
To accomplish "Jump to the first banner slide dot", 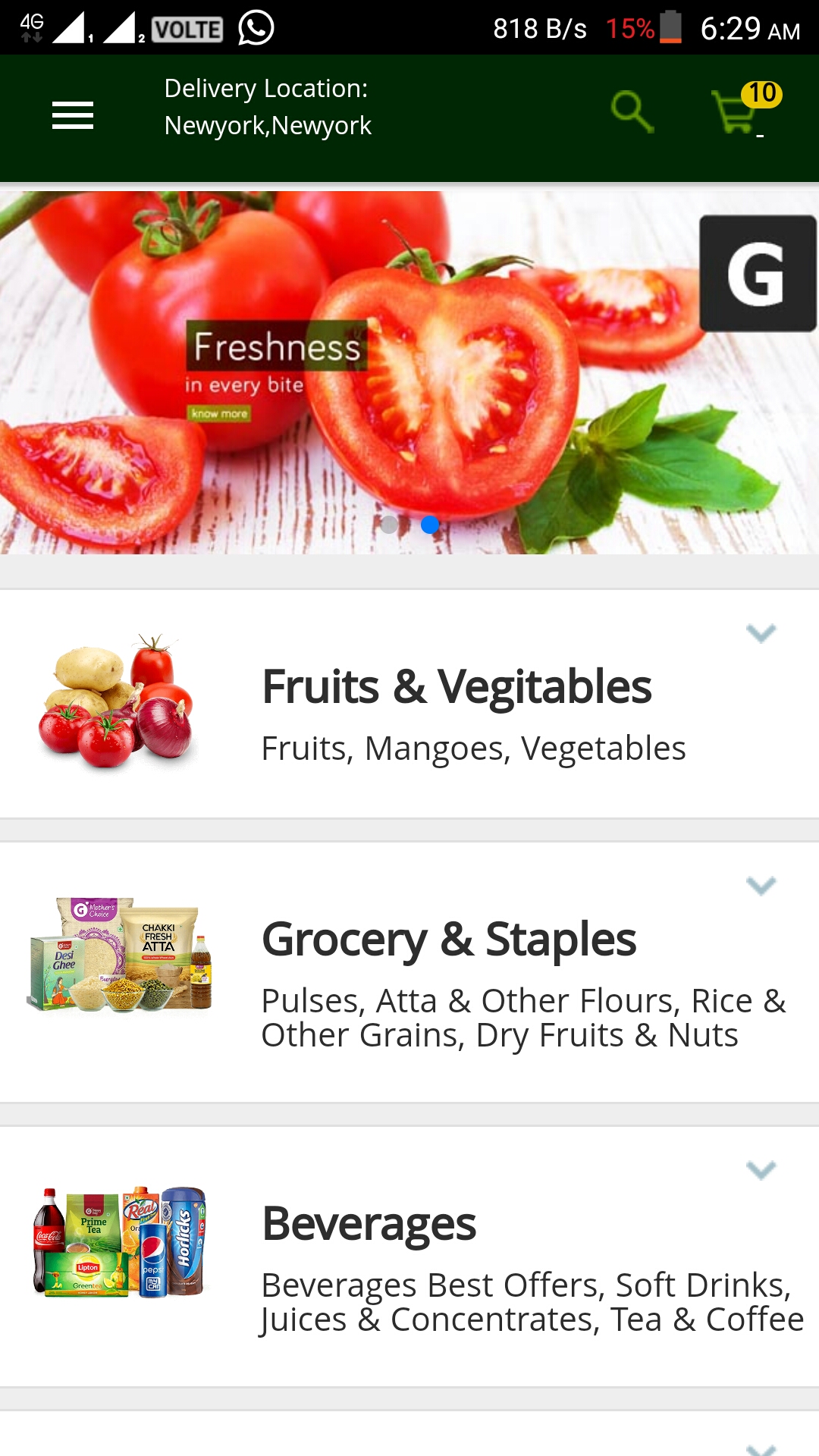I will point(389,525).
